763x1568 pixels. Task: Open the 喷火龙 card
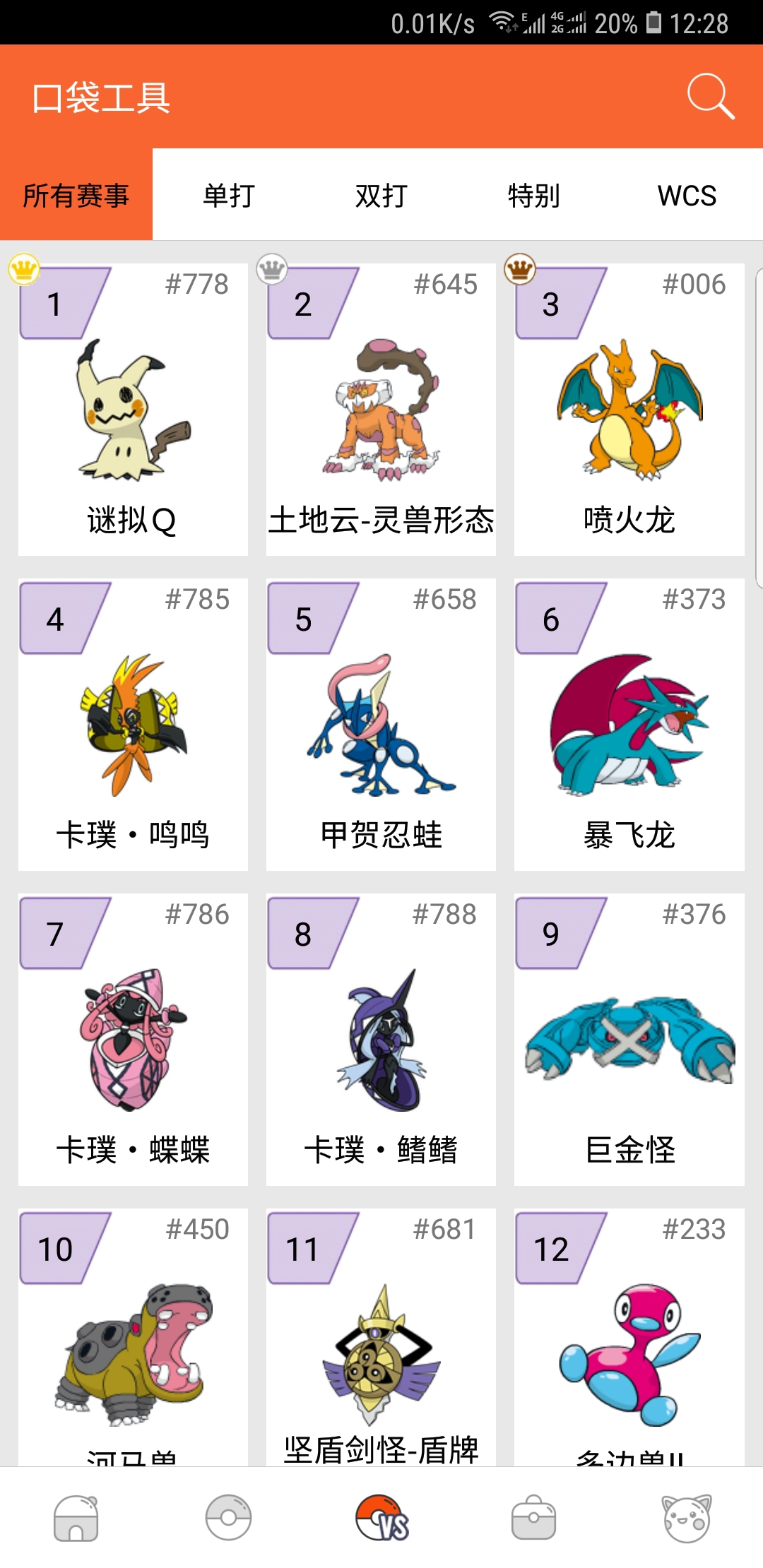coord(629,410)
